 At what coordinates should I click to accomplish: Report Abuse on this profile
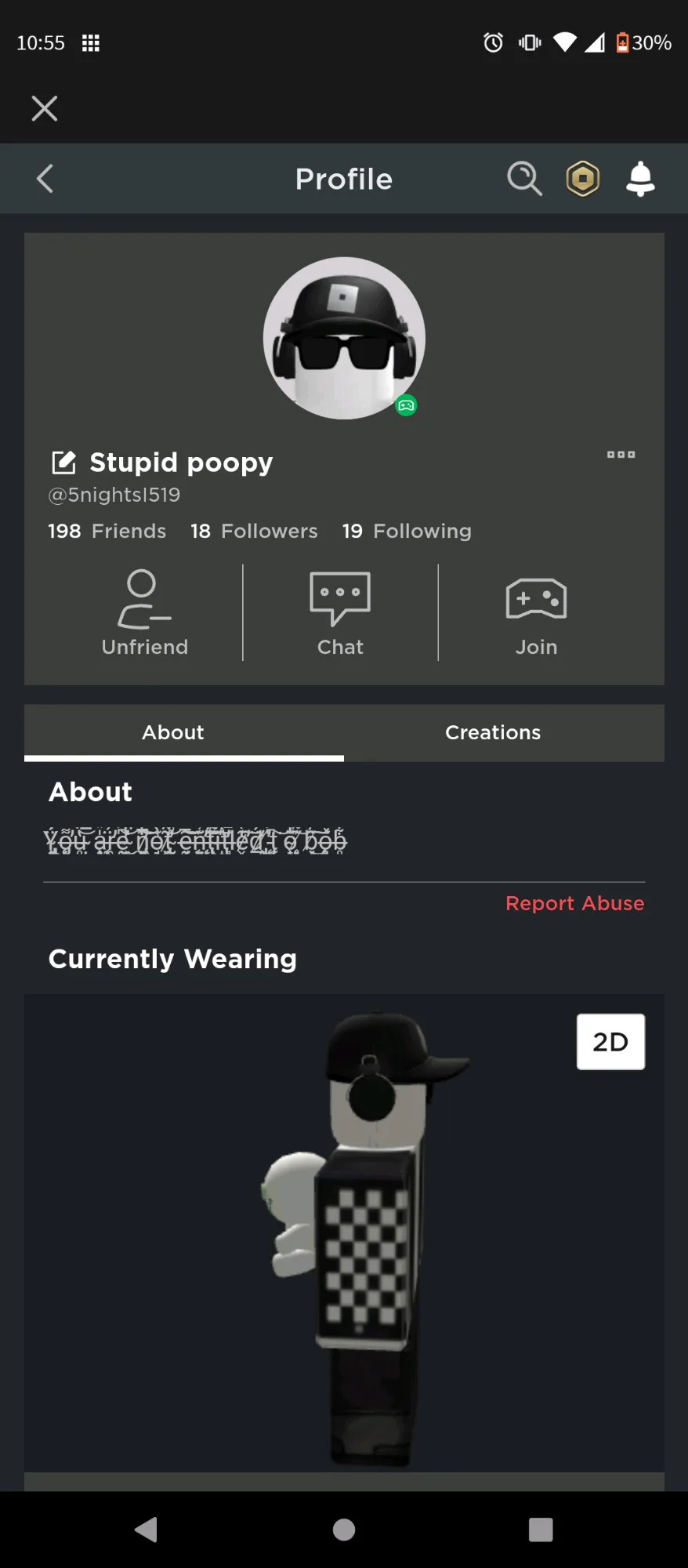574,903
